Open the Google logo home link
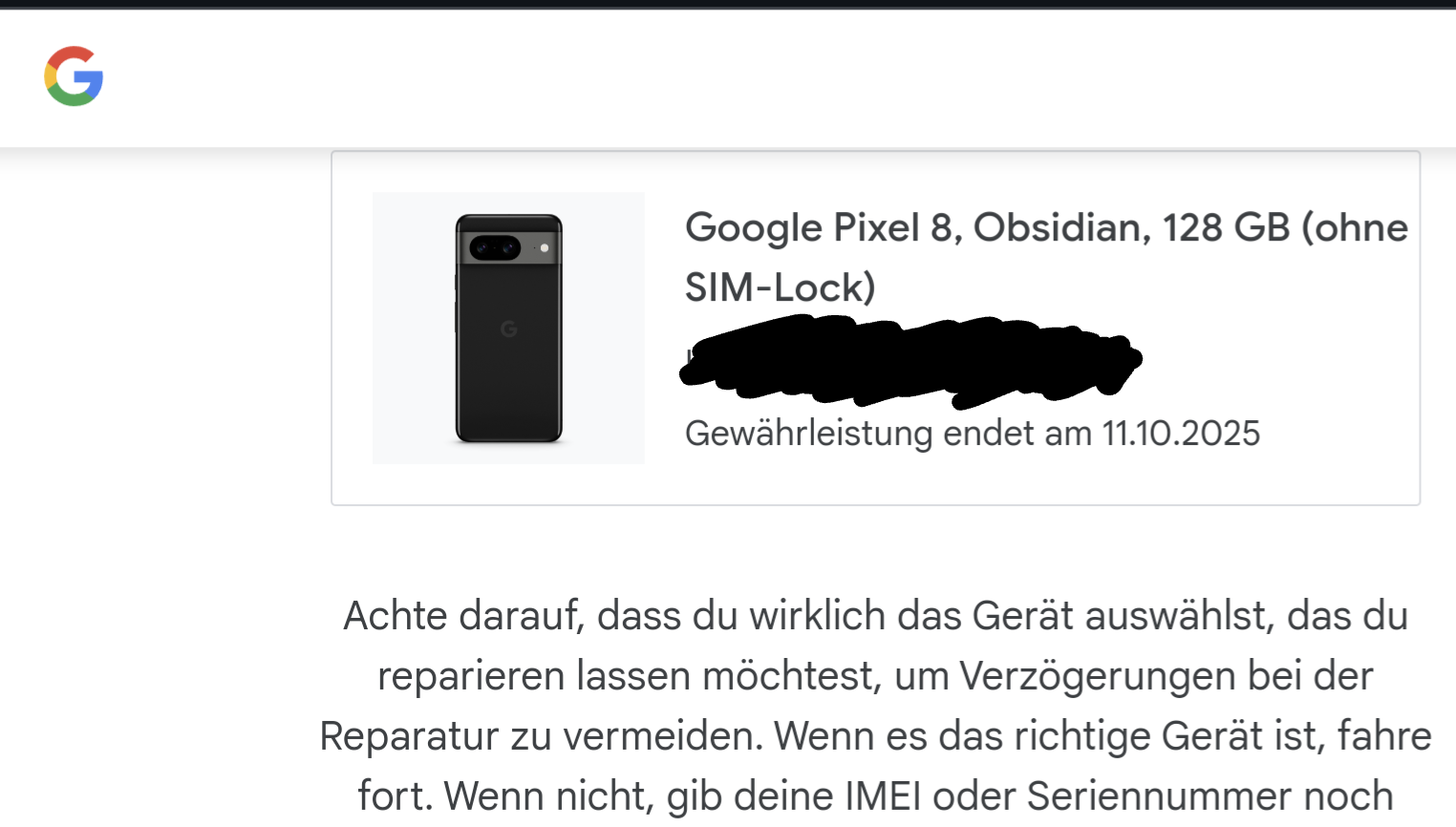The image size is (1456, 827). point(74,76)
